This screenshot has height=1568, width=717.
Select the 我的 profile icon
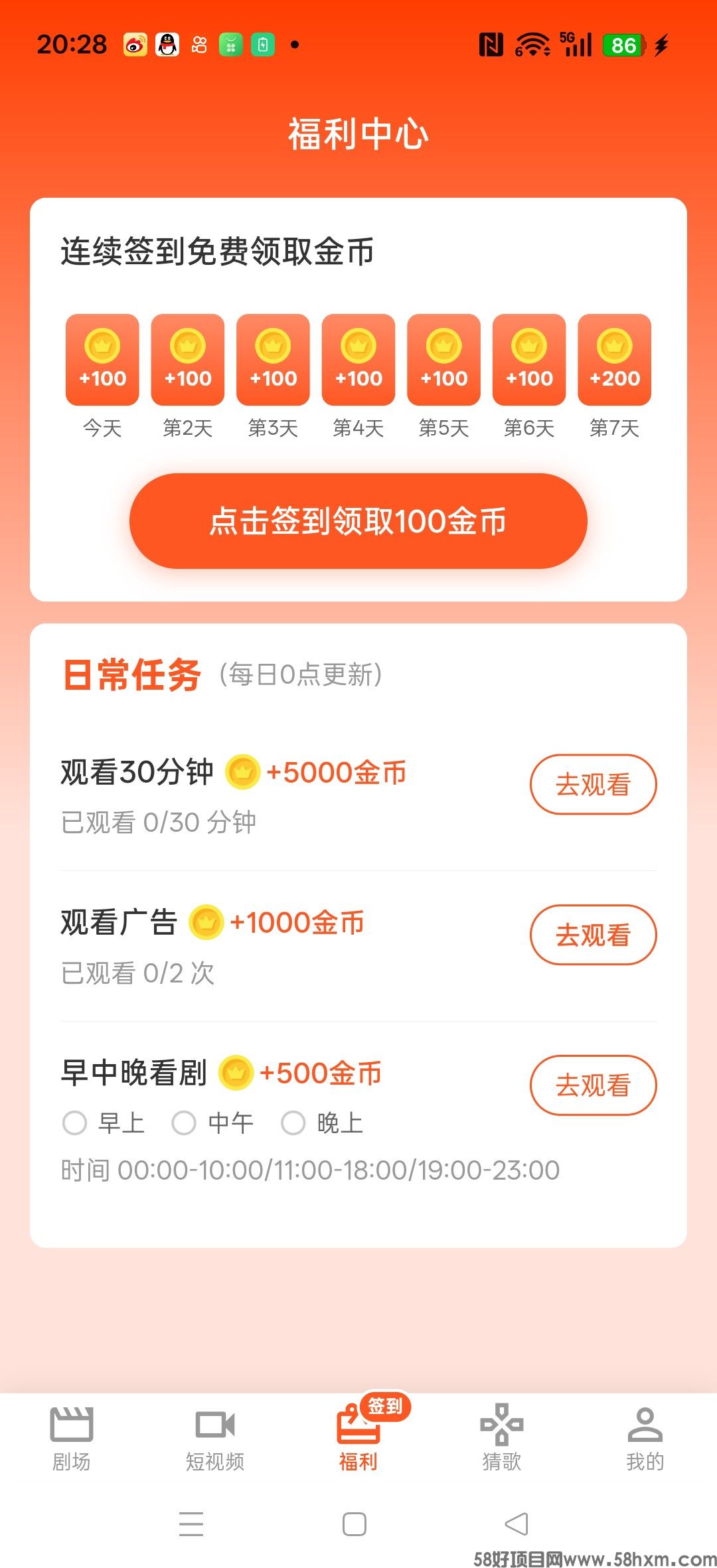tap(645, 1423)
